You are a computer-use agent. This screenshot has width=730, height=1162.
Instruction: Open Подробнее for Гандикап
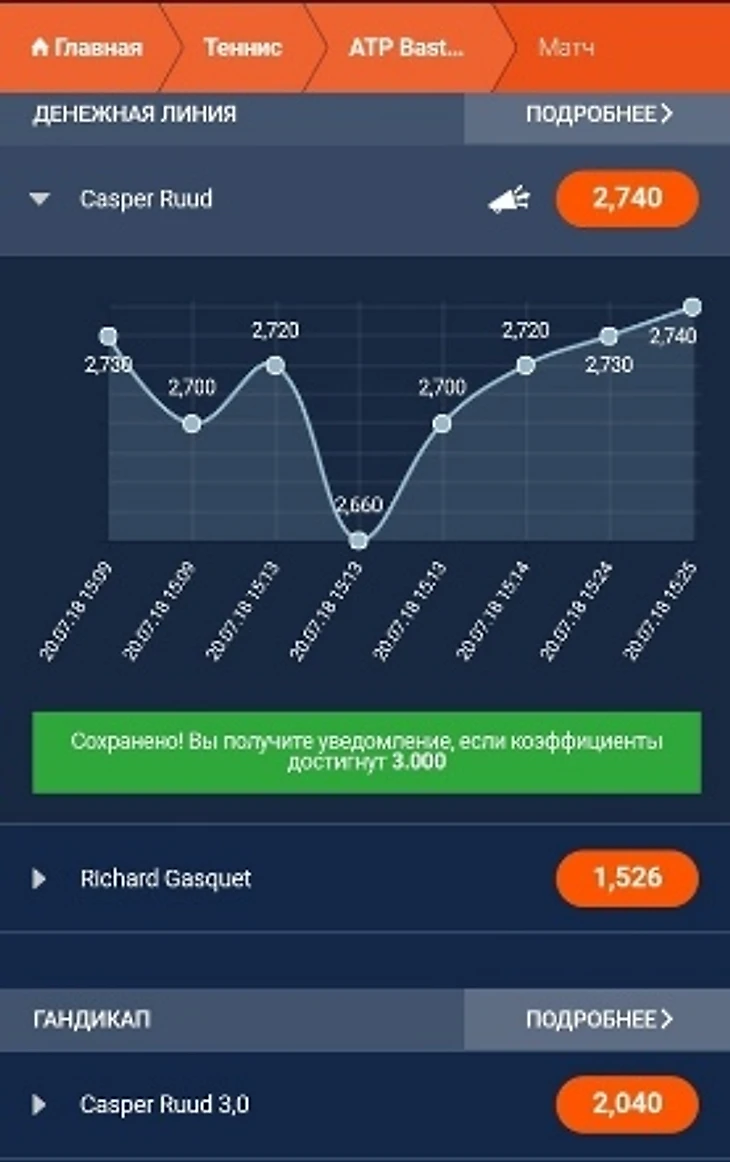pyautogui.click(x=598, y=1020)
